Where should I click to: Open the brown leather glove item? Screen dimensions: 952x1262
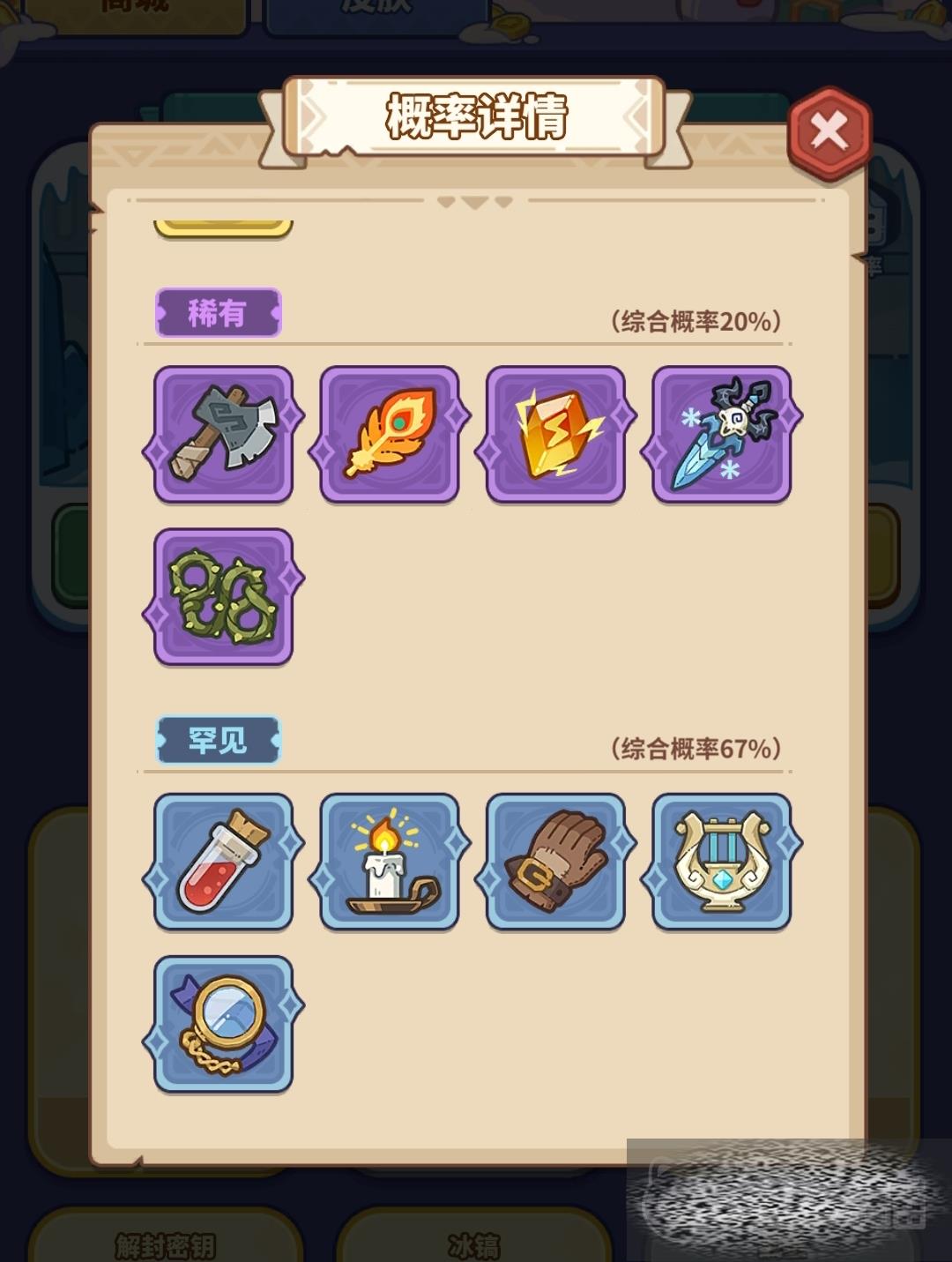[555, 861]
